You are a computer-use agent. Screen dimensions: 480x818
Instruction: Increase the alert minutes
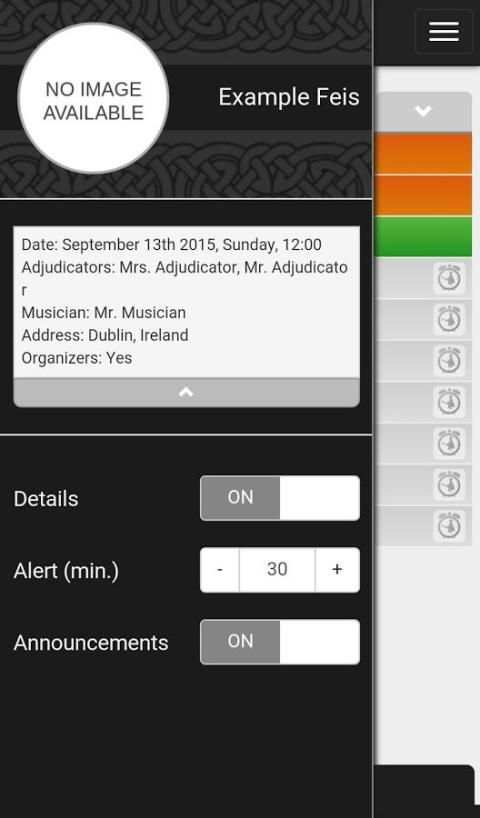click(x=337, y=570)
